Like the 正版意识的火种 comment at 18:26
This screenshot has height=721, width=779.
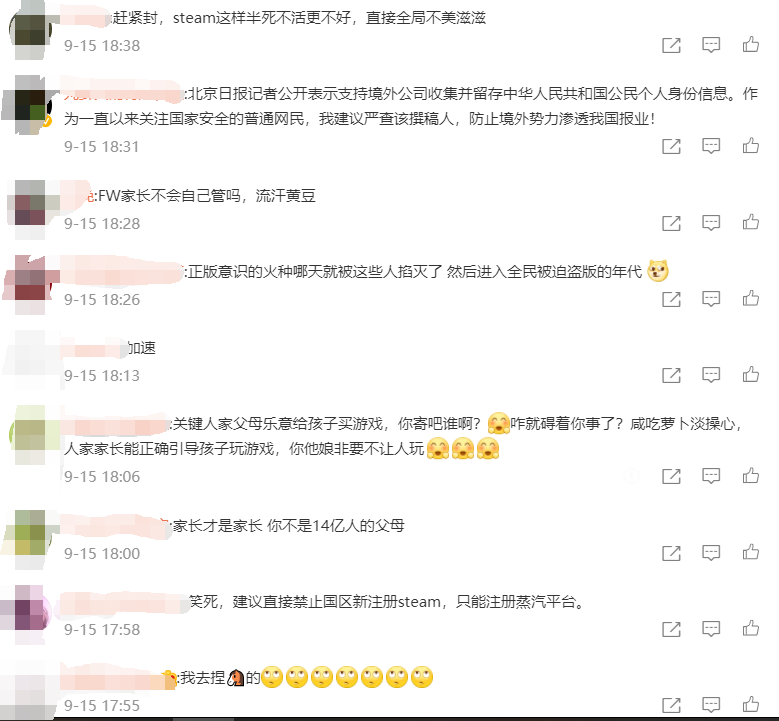point(750,299)
